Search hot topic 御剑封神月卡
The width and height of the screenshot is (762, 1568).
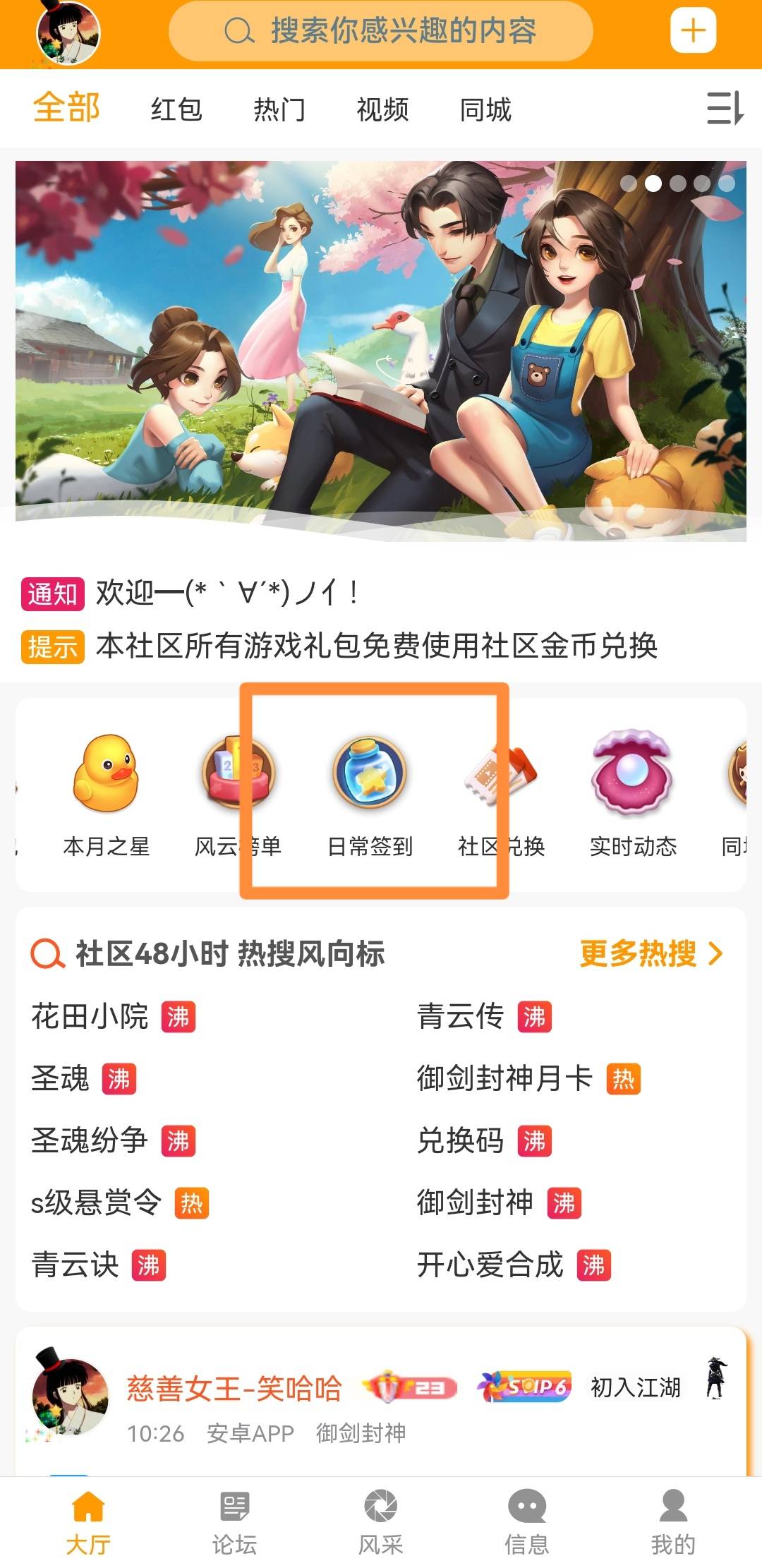click(x=504, y=1079)
